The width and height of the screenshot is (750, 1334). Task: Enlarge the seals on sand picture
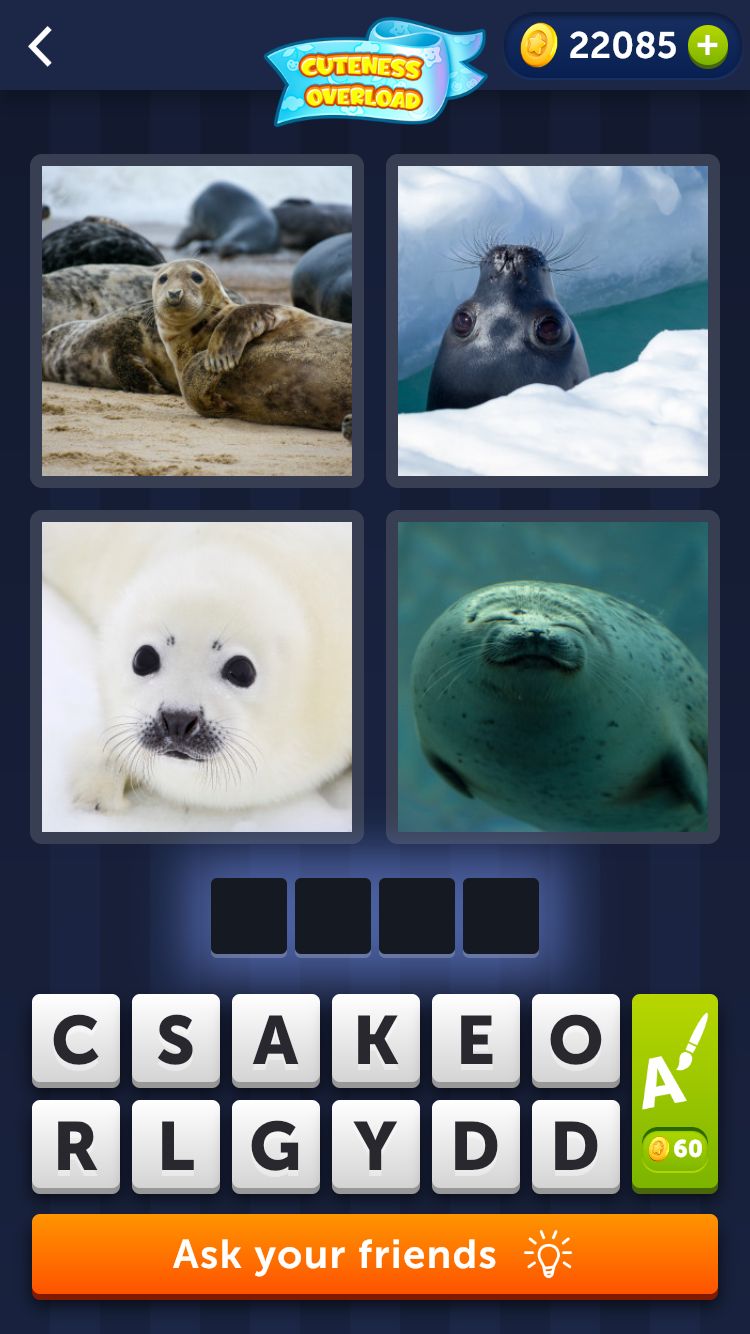[x=197, y=321]
